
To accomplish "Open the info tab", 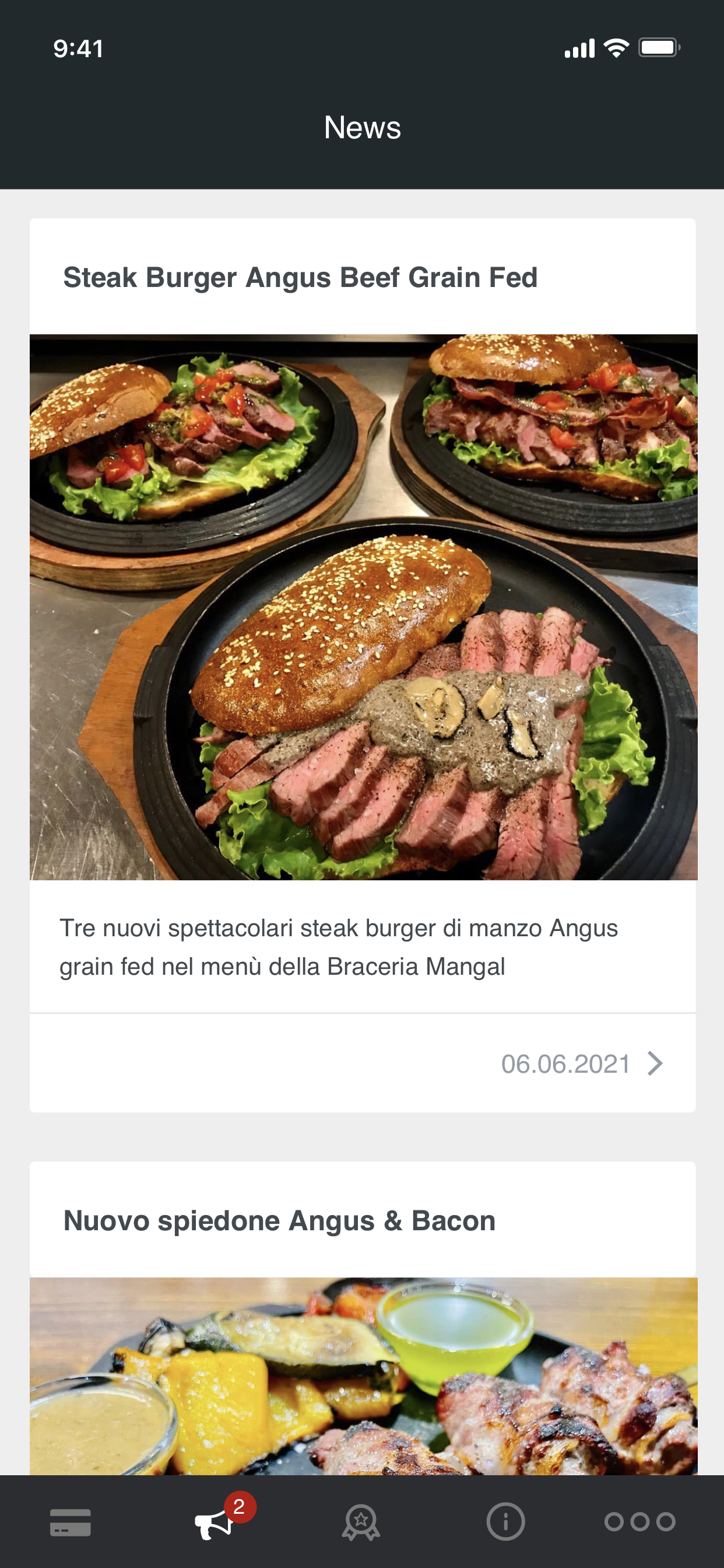I will (x=505, y=1522).
